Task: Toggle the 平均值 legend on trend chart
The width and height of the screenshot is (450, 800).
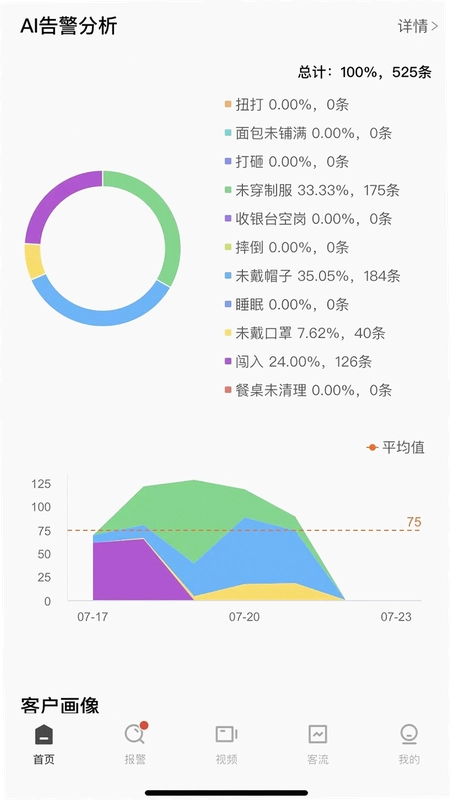Action: 395,447
